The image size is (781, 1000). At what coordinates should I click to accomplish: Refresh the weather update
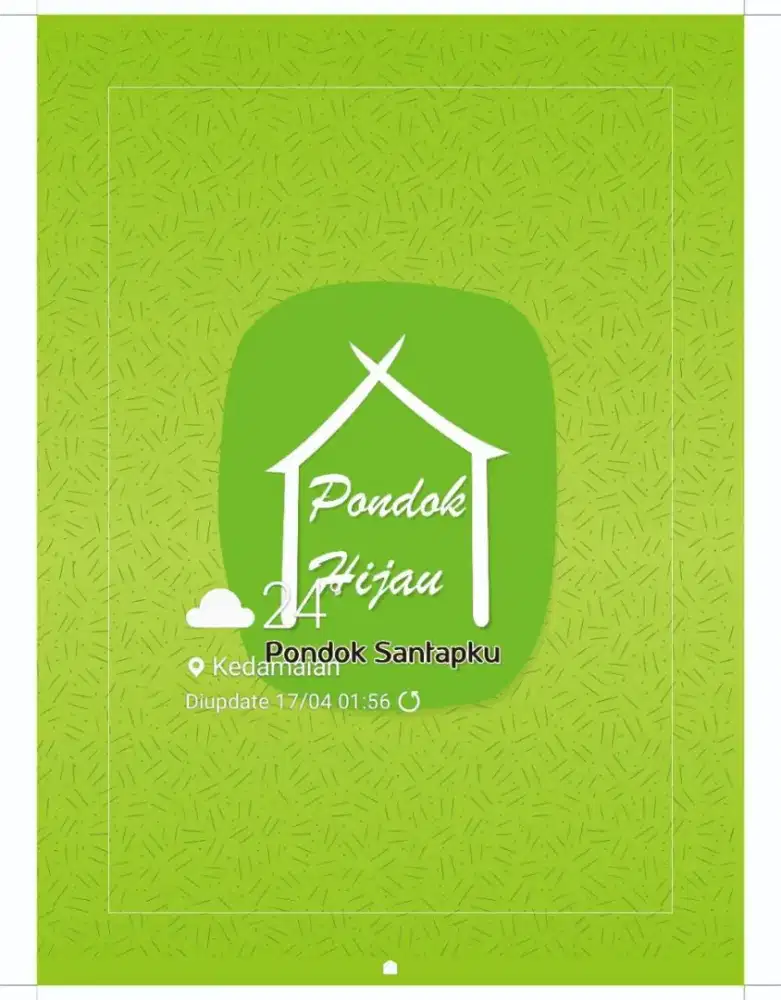coord(409,701)
